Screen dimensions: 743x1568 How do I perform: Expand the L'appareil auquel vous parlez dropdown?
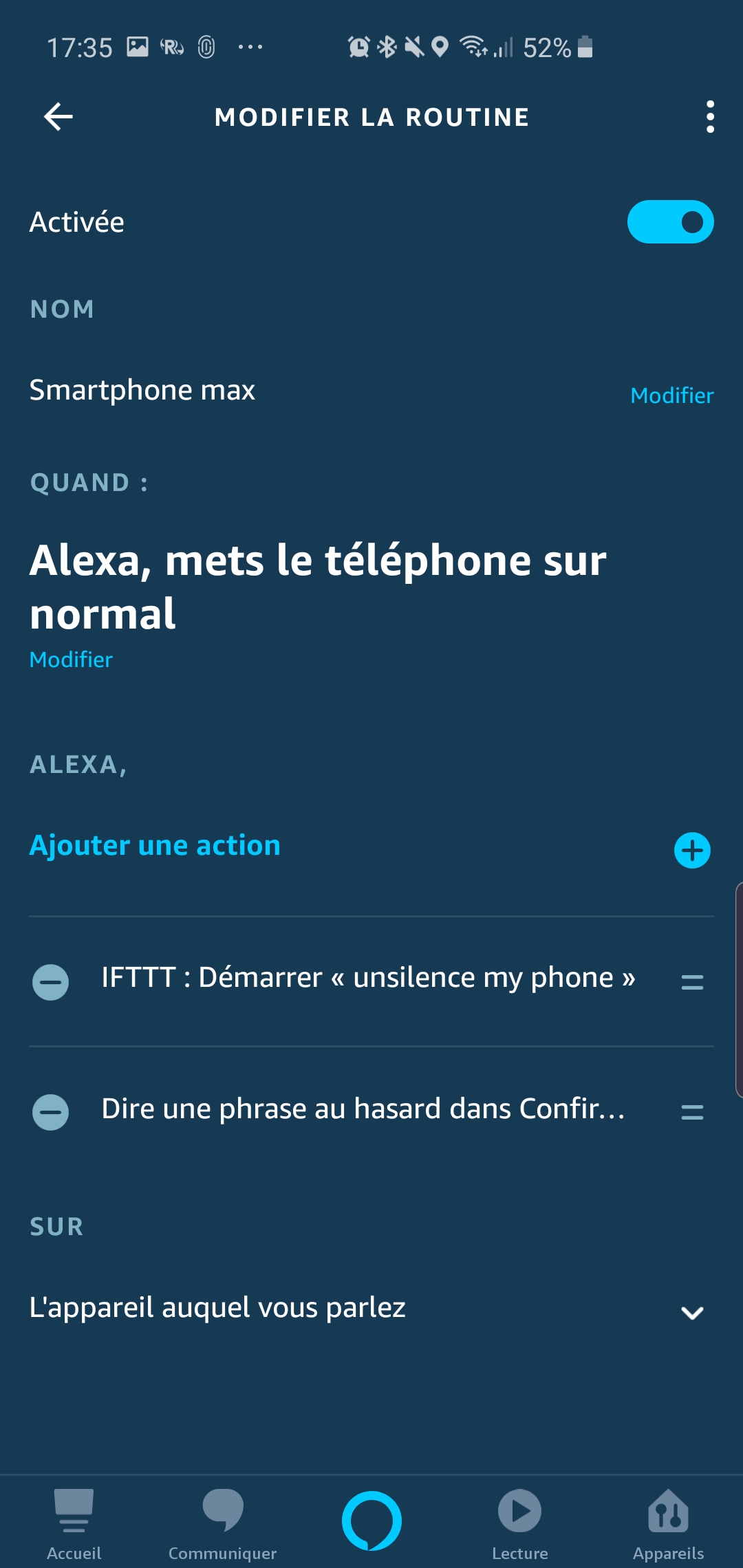tap(691, 1312)
